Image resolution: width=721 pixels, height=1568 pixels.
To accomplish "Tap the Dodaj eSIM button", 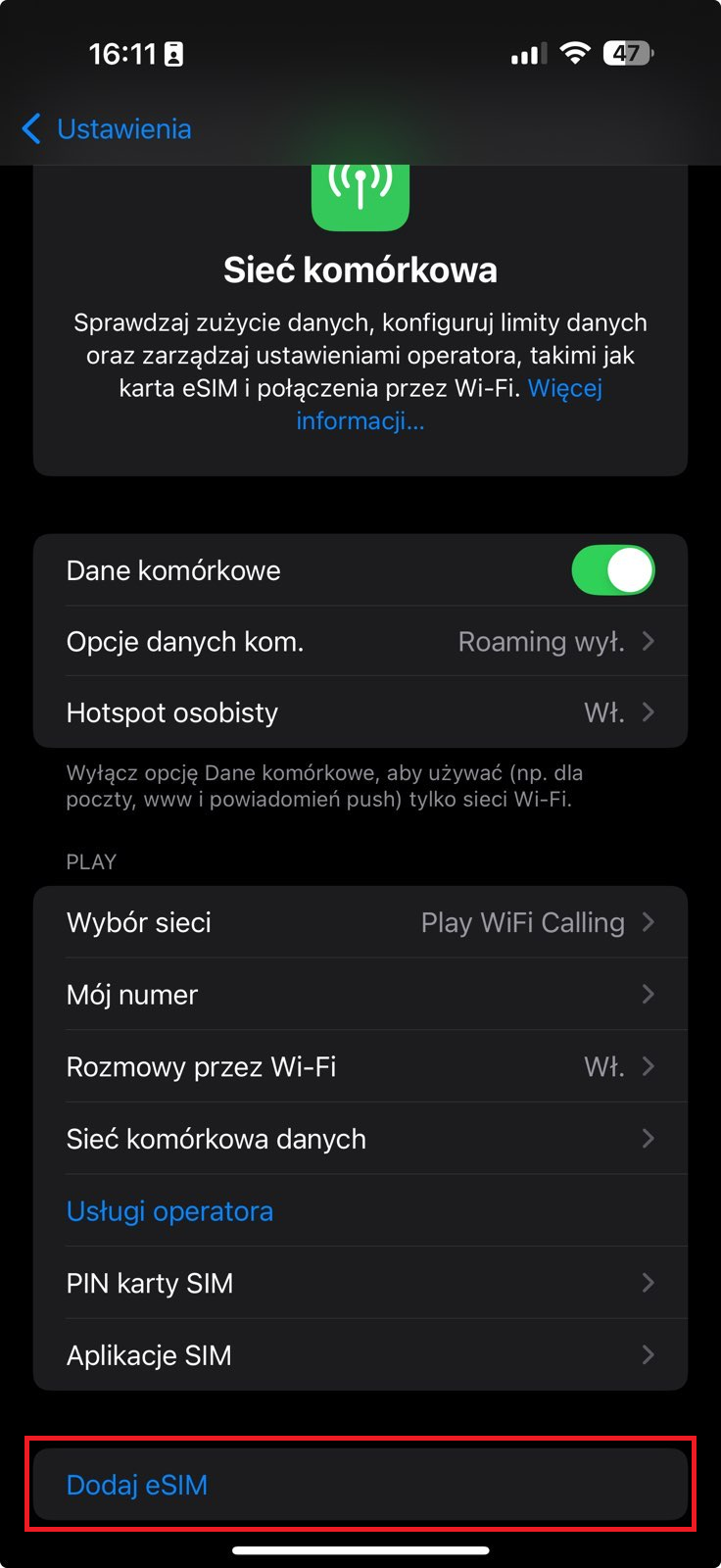I will point(137,1484).
